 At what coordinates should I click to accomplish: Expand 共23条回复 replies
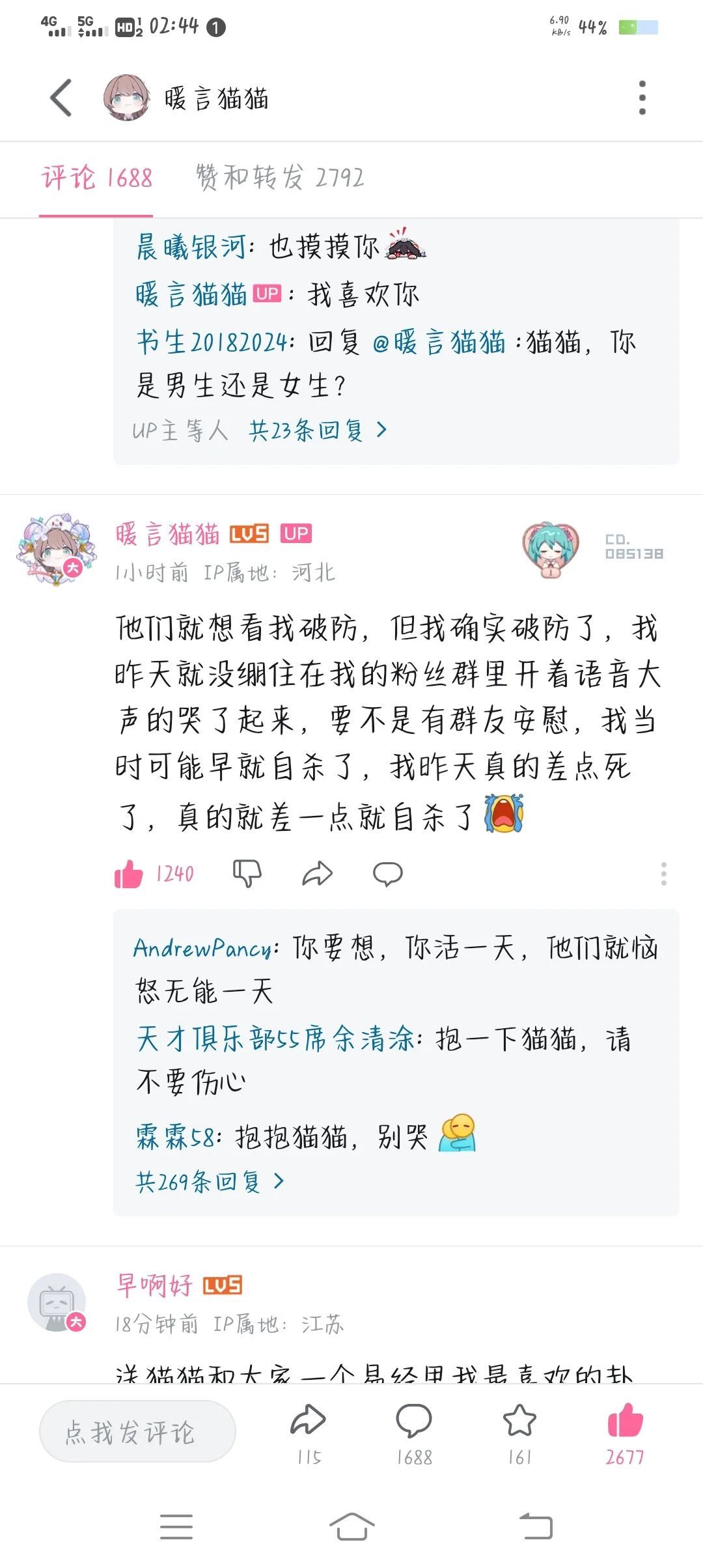(x=318, y=430)
